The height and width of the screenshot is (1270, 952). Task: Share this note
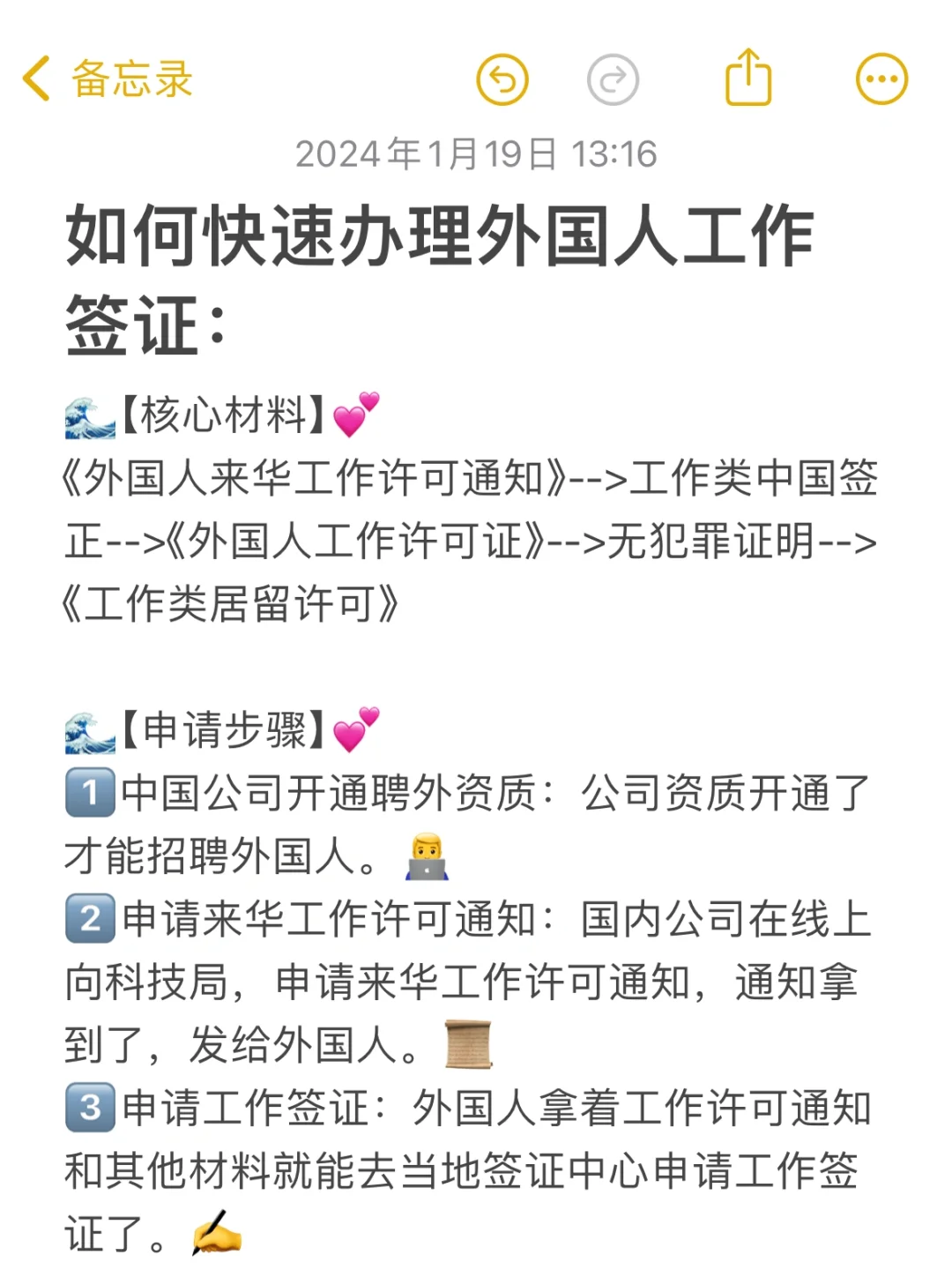748,78
